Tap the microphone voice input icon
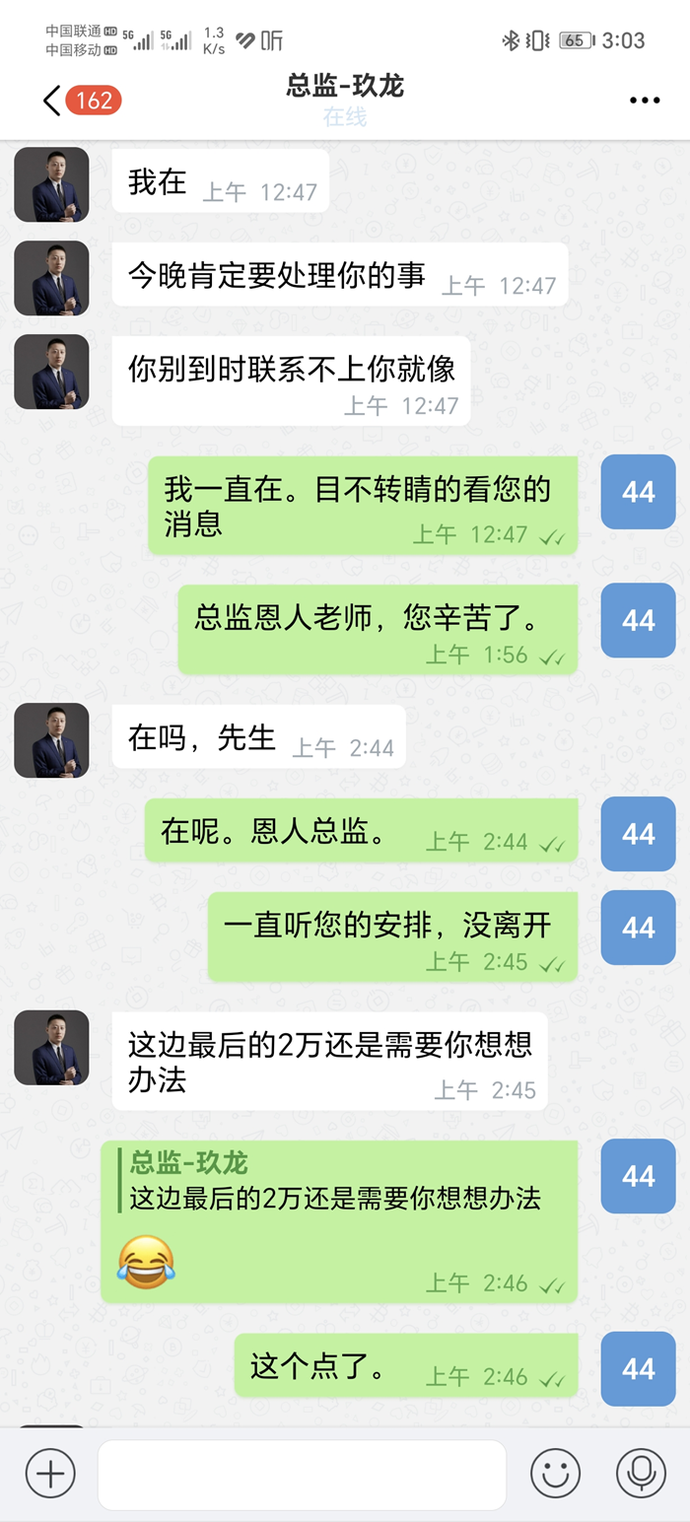 click(x=640, y=1473)
